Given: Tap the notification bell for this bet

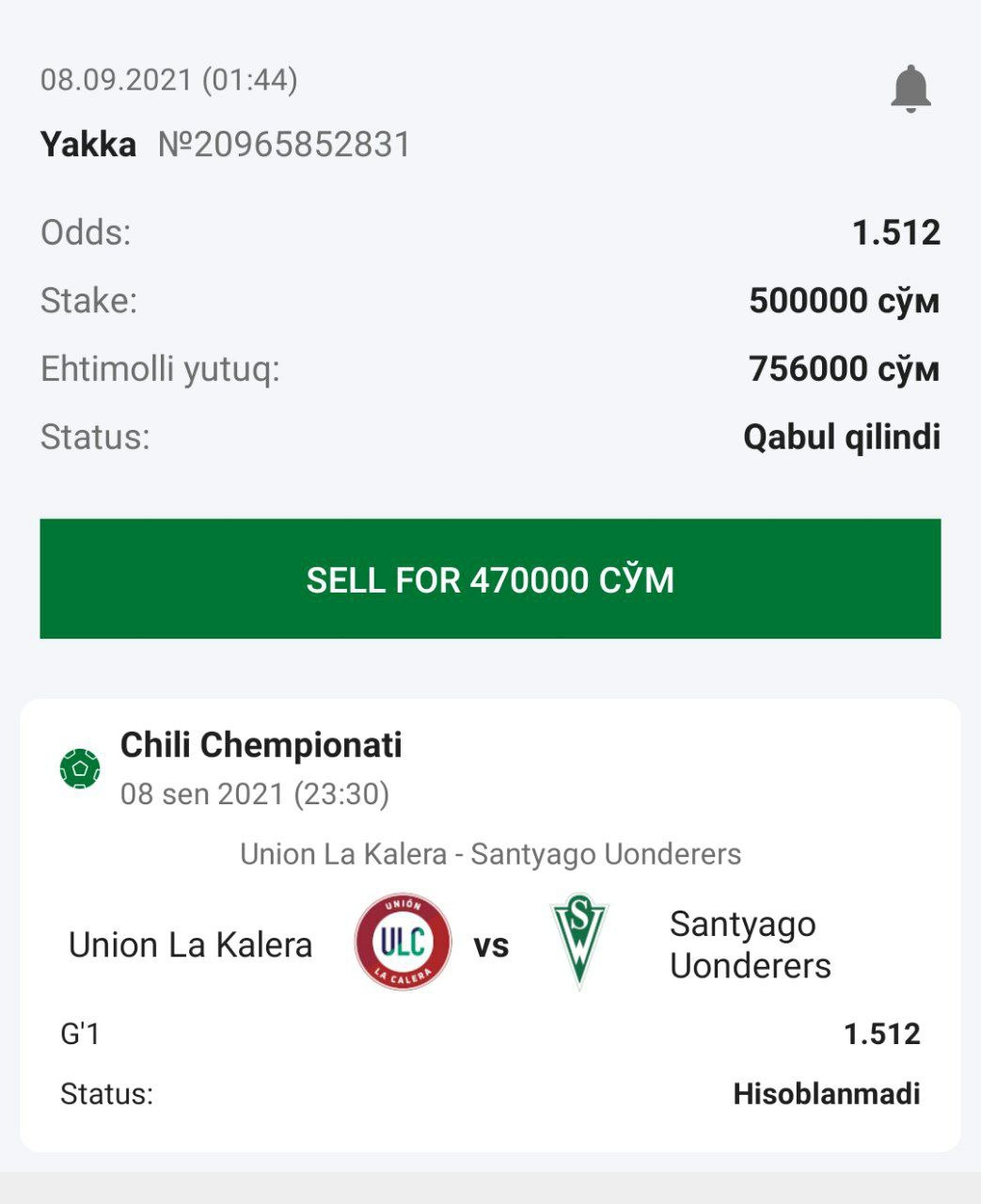Looking at the screenshot, I should point(910,89).
